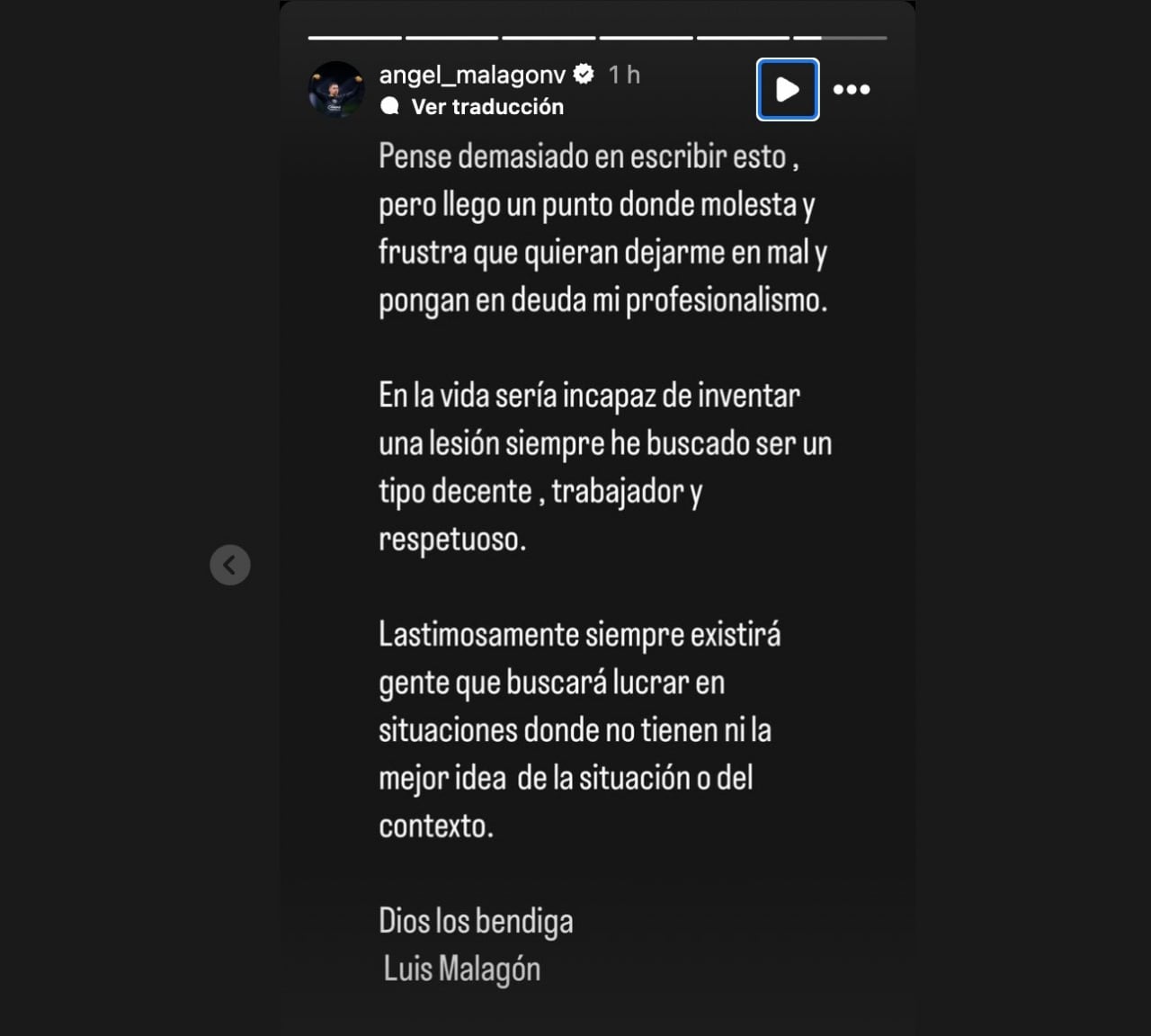View angel_malagonv's profile picture

(336, 89)
